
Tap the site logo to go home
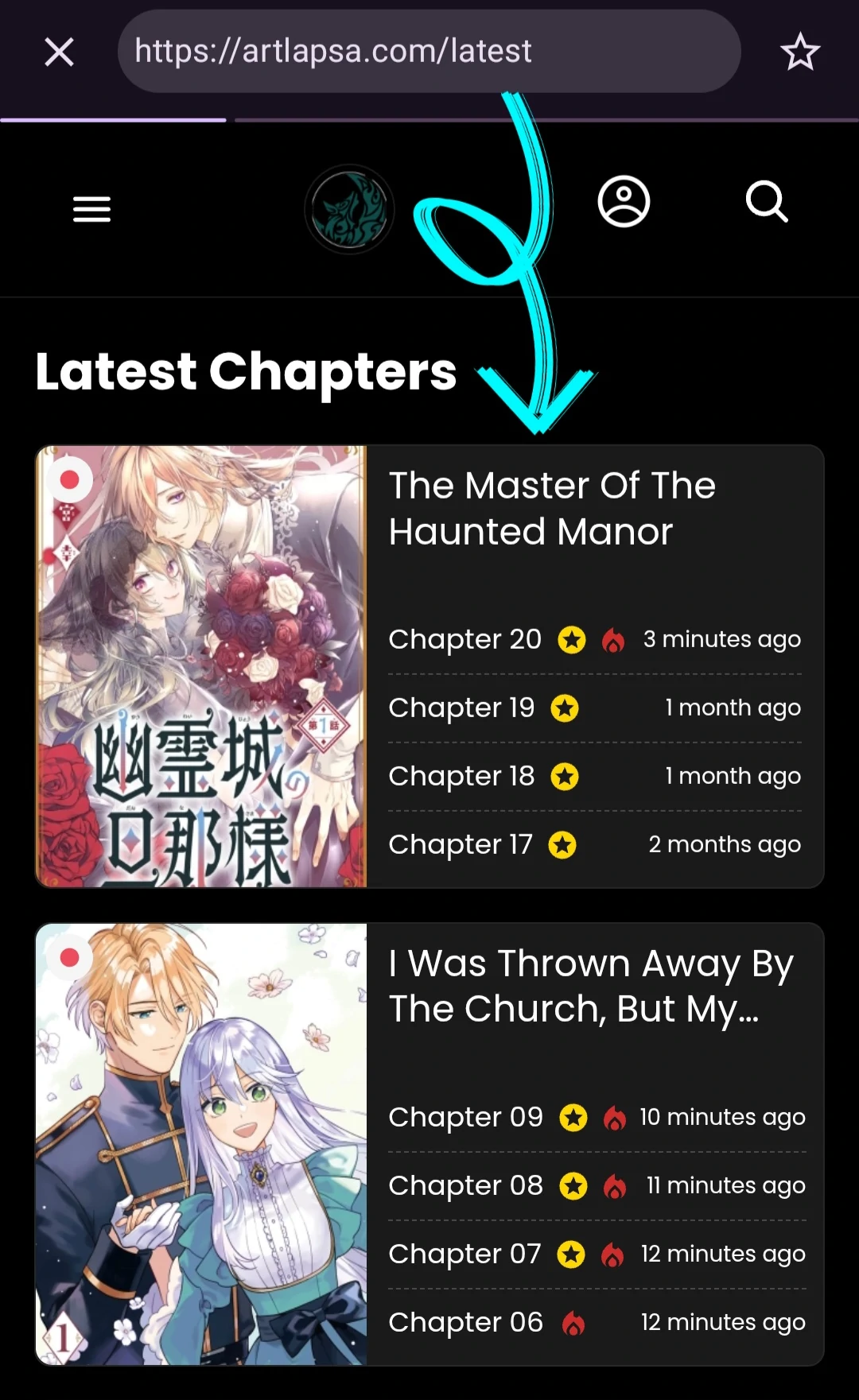[349, 209]
